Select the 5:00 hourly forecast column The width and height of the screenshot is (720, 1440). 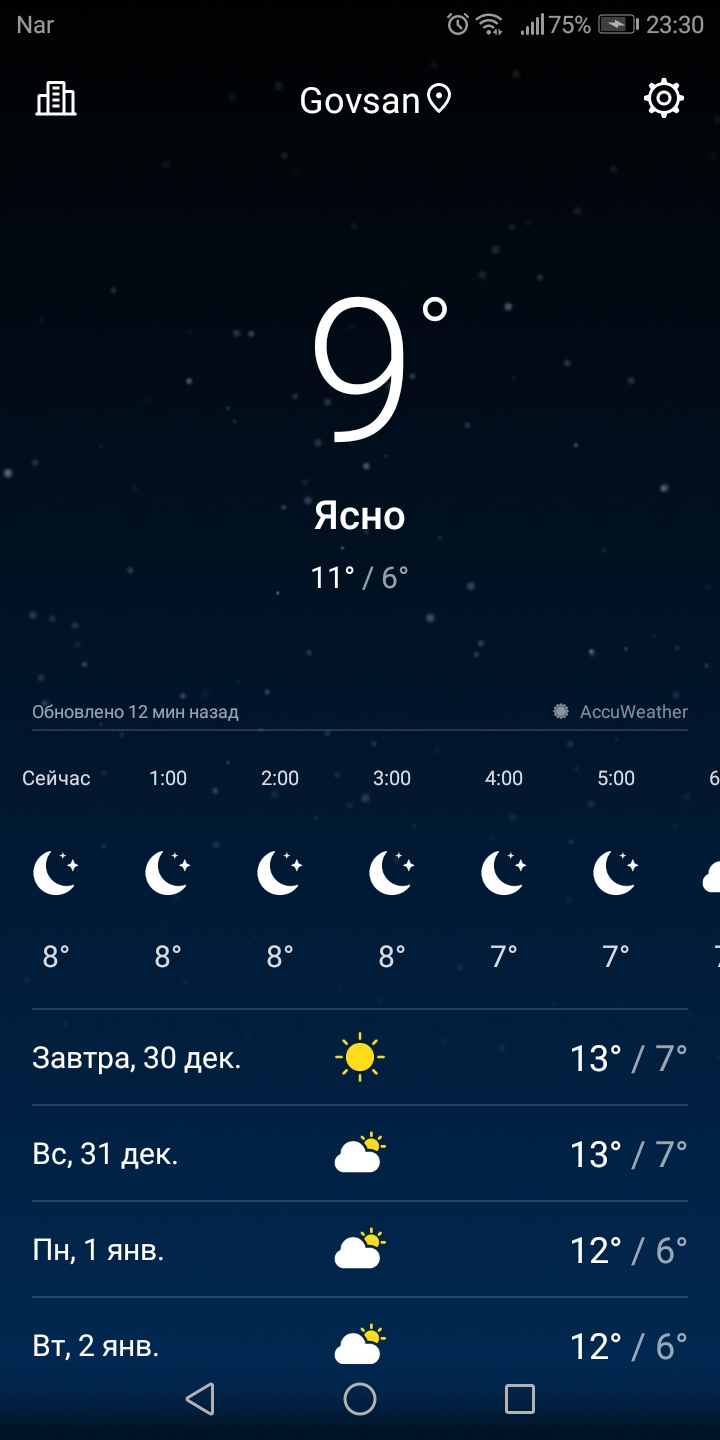click(614, 870)
